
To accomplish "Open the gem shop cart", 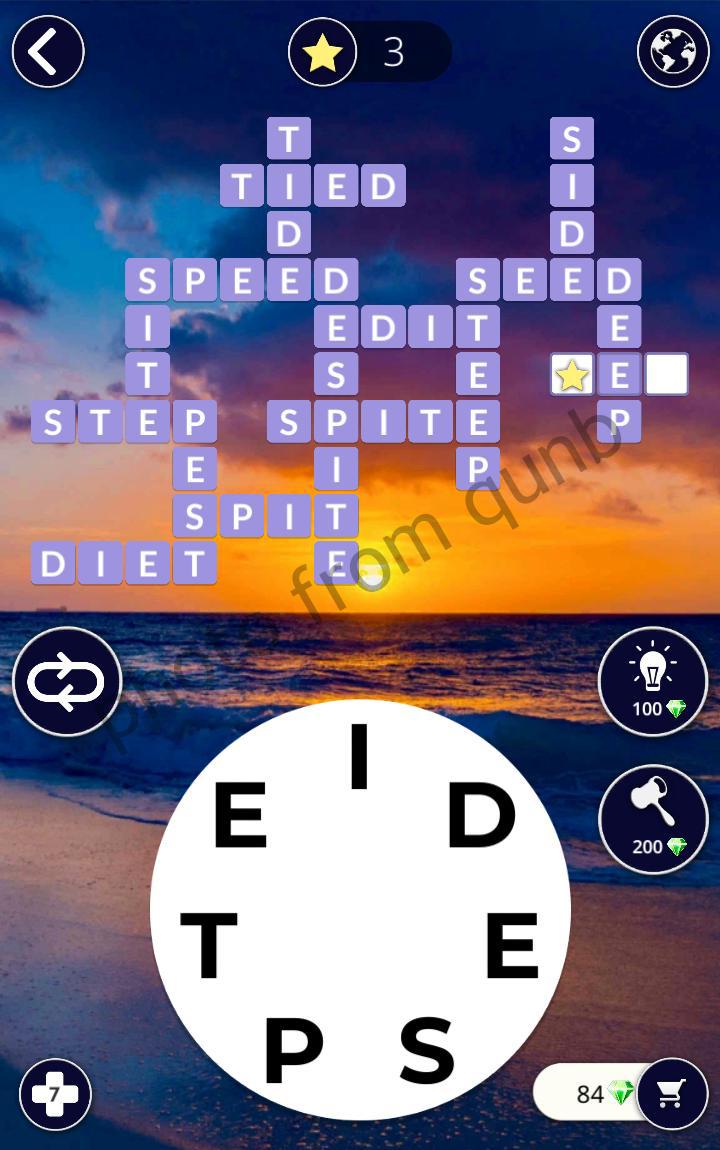I will [x=672, y=1093].
